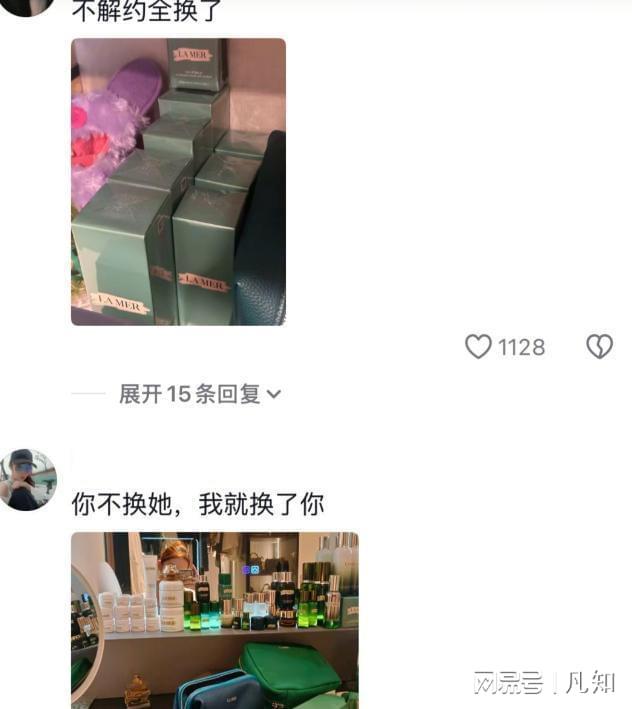Expand the 15 replies (展开15条回复)
The image size is (632, 709).
[x=200, y=394]
